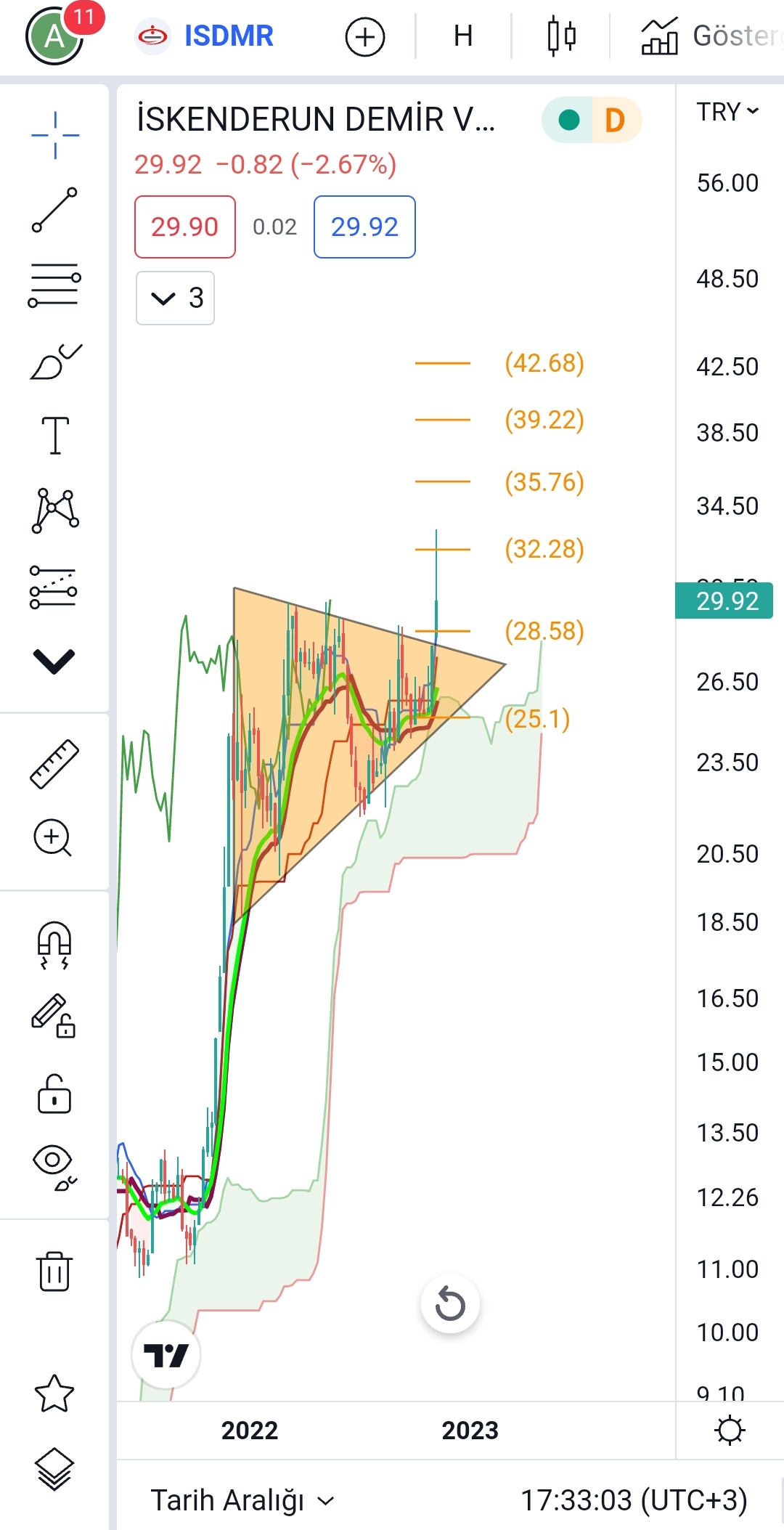This screenshot has width=784, height=1530.
Task: Change the H timeframe interval
Action: coord(463,36)
